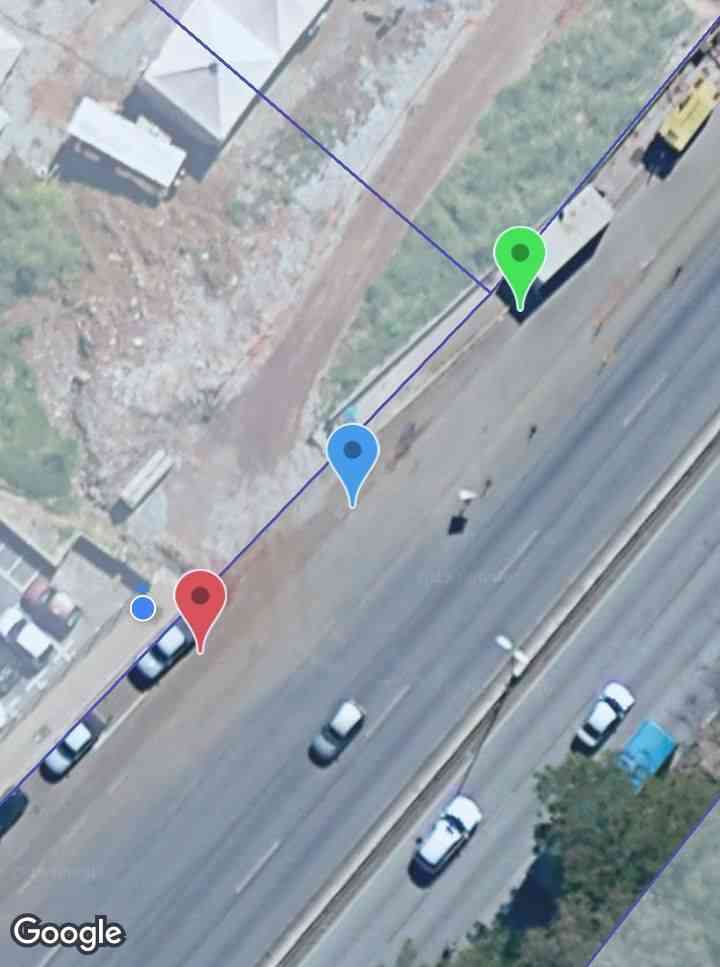Image resolution: width=720 pixels, height=967 pixels.
Task: Select the blue map pin
Action: point(352,454)
